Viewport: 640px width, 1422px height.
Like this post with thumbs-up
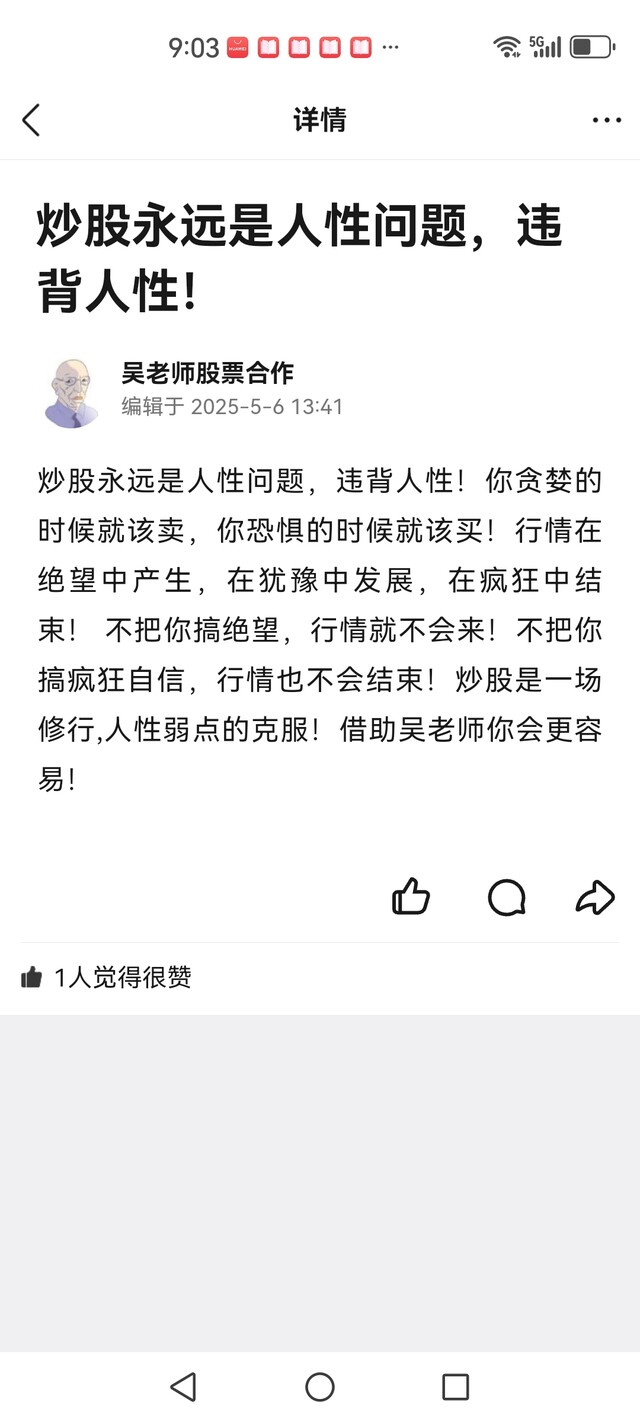point(410,897)
